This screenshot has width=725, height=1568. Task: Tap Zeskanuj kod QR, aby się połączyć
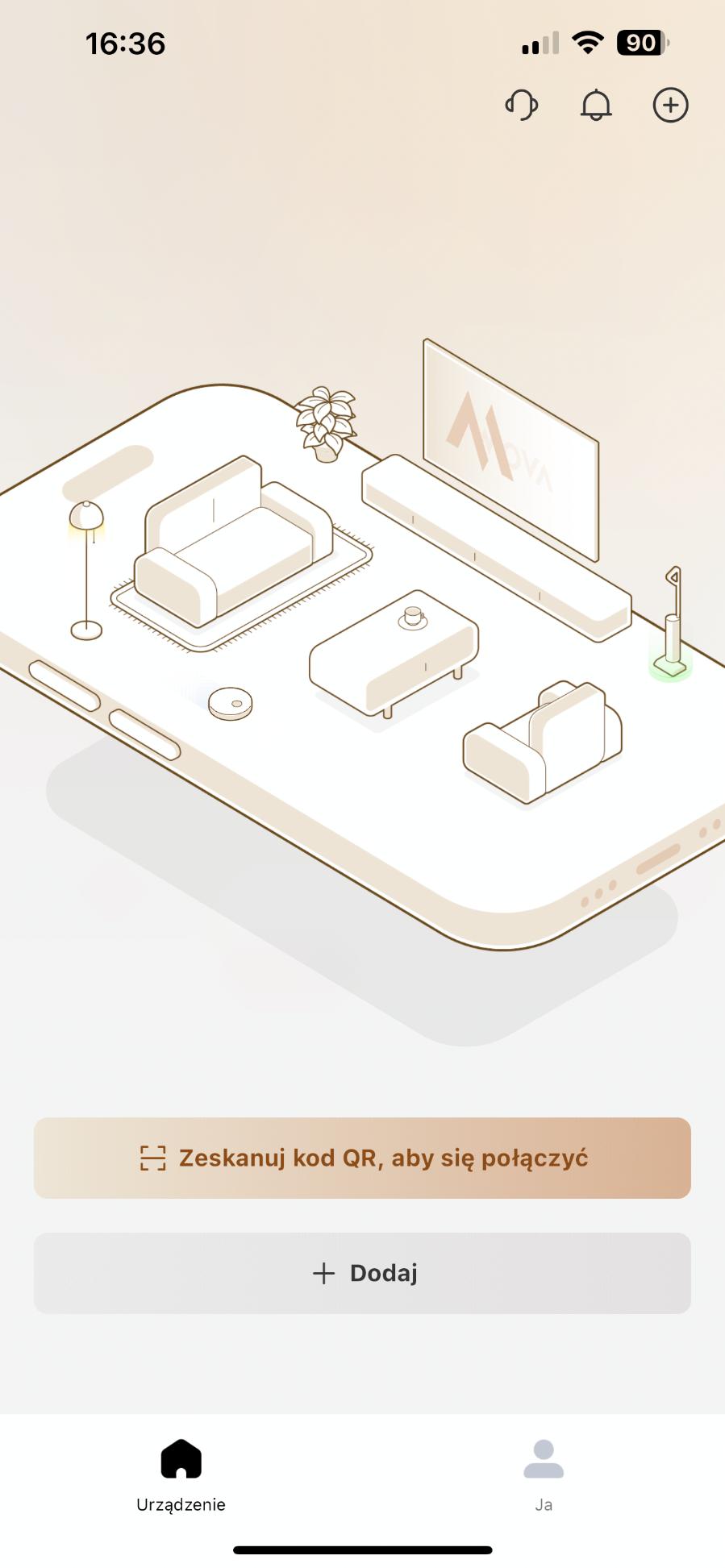coord(362,1158)
